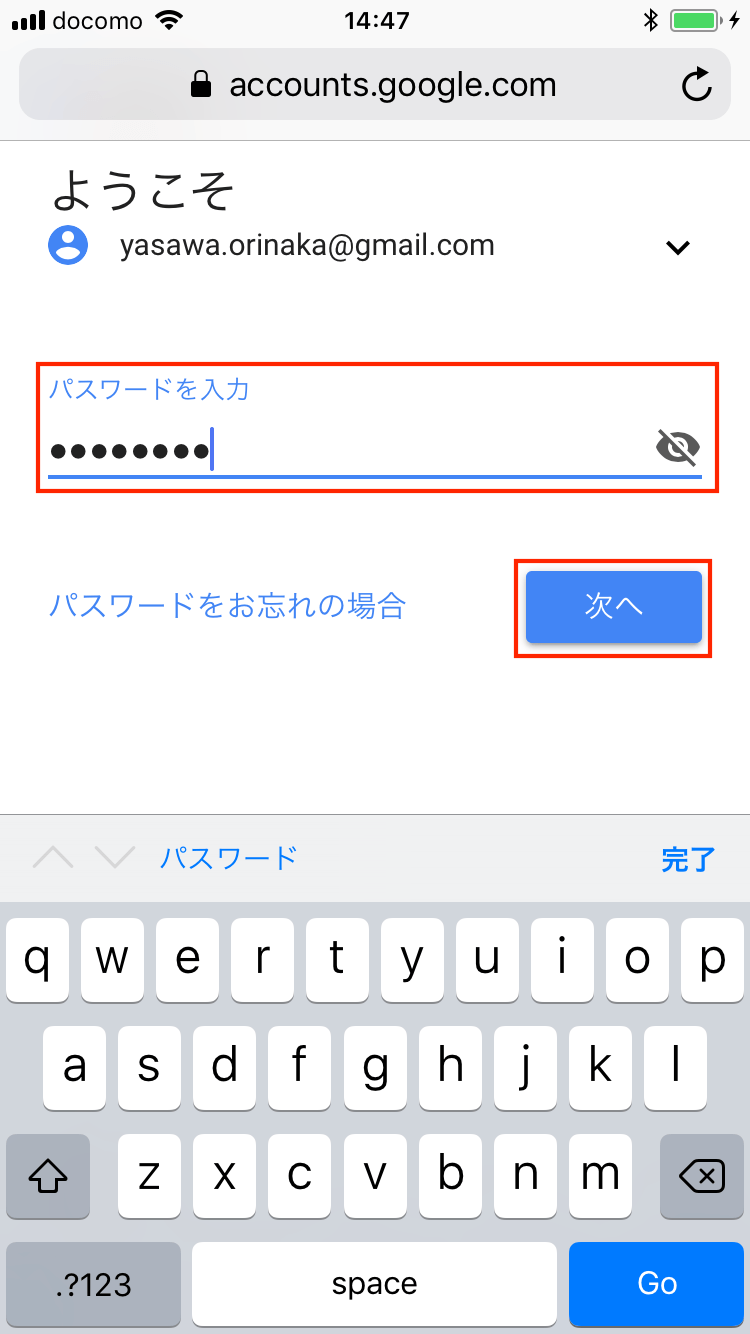
Task: Enable the shift key
Action: tap(48, 1176)
